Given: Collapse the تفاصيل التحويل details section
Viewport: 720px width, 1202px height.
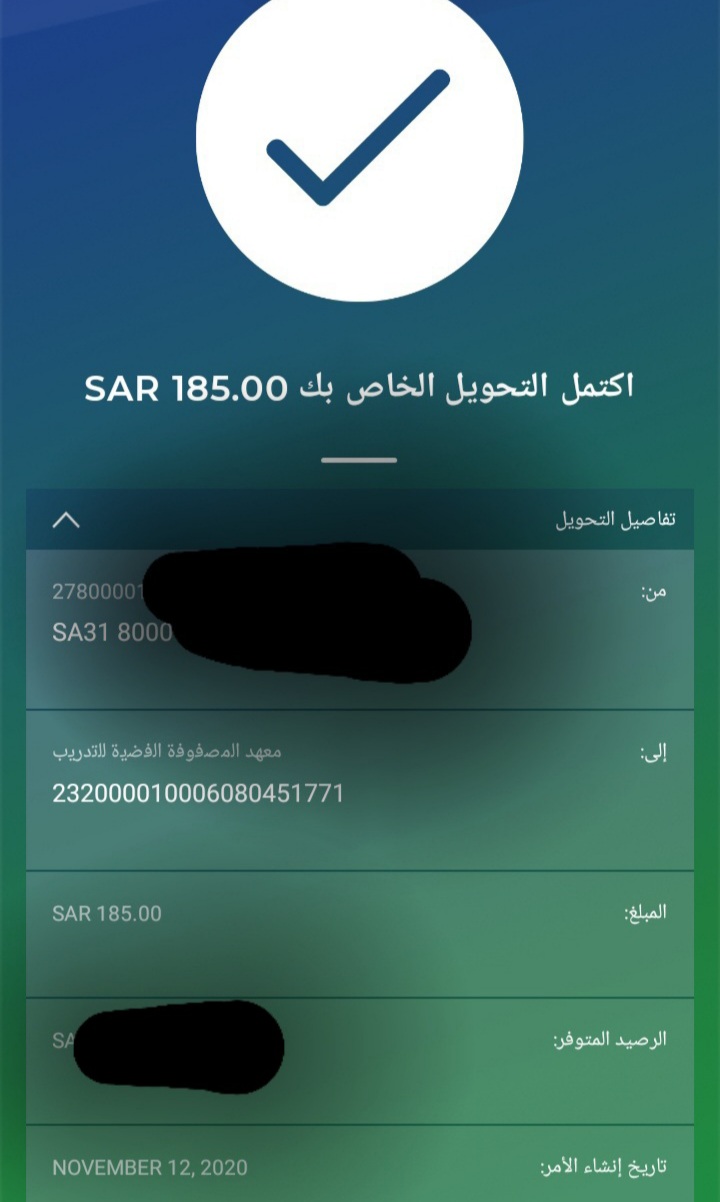Looking at the screenshot, I should coord(66,520).
